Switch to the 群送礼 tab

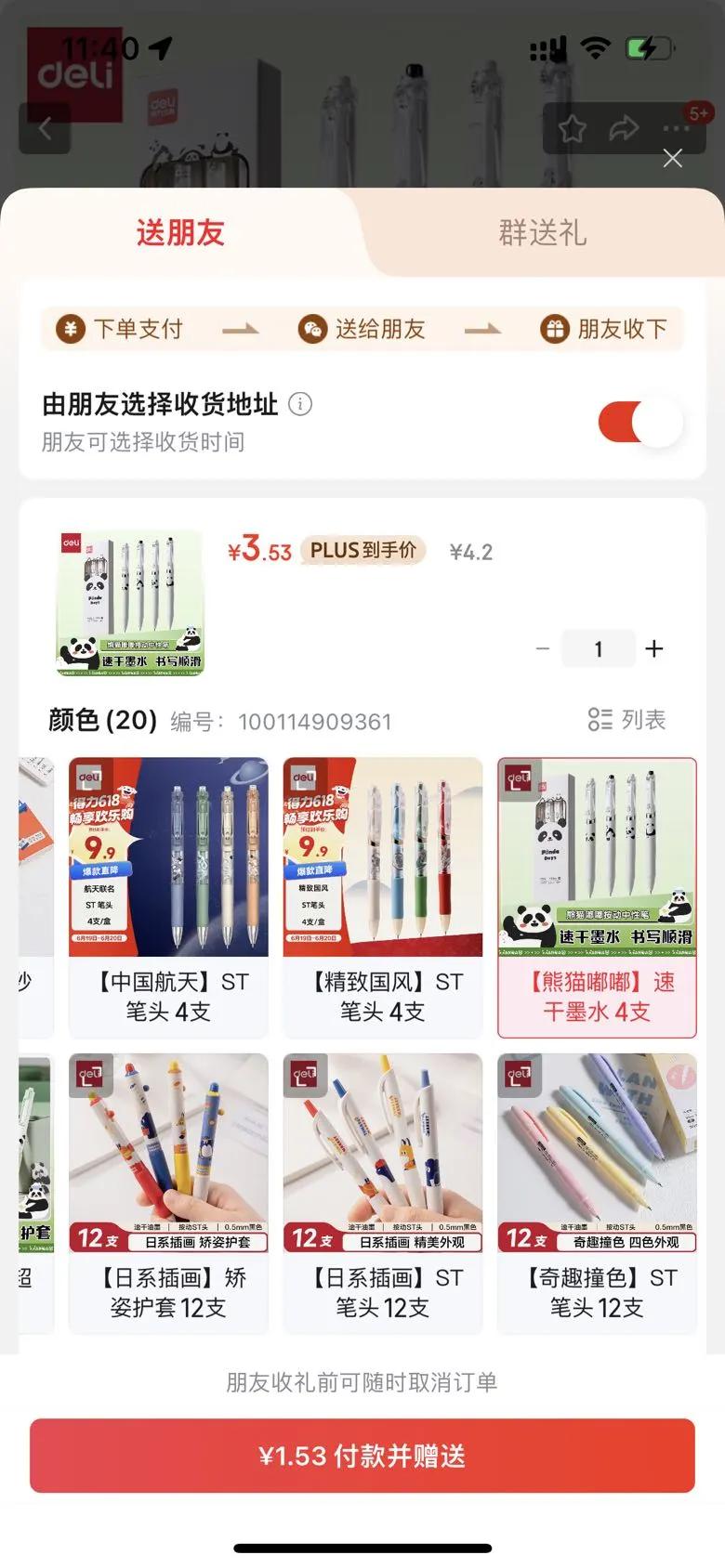coord(542,232)
